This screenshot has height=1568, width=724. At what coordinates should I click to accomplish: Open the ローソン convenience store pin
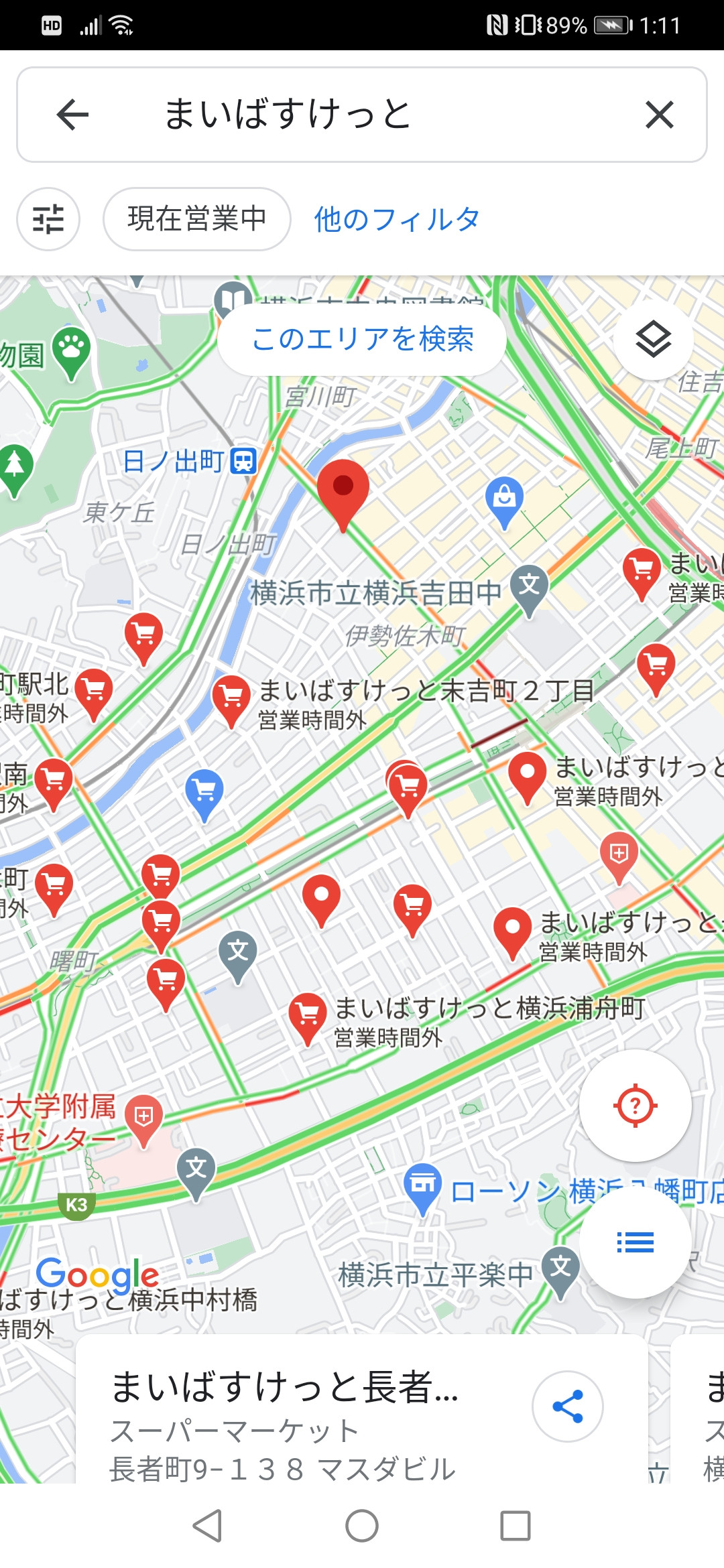422,1187
